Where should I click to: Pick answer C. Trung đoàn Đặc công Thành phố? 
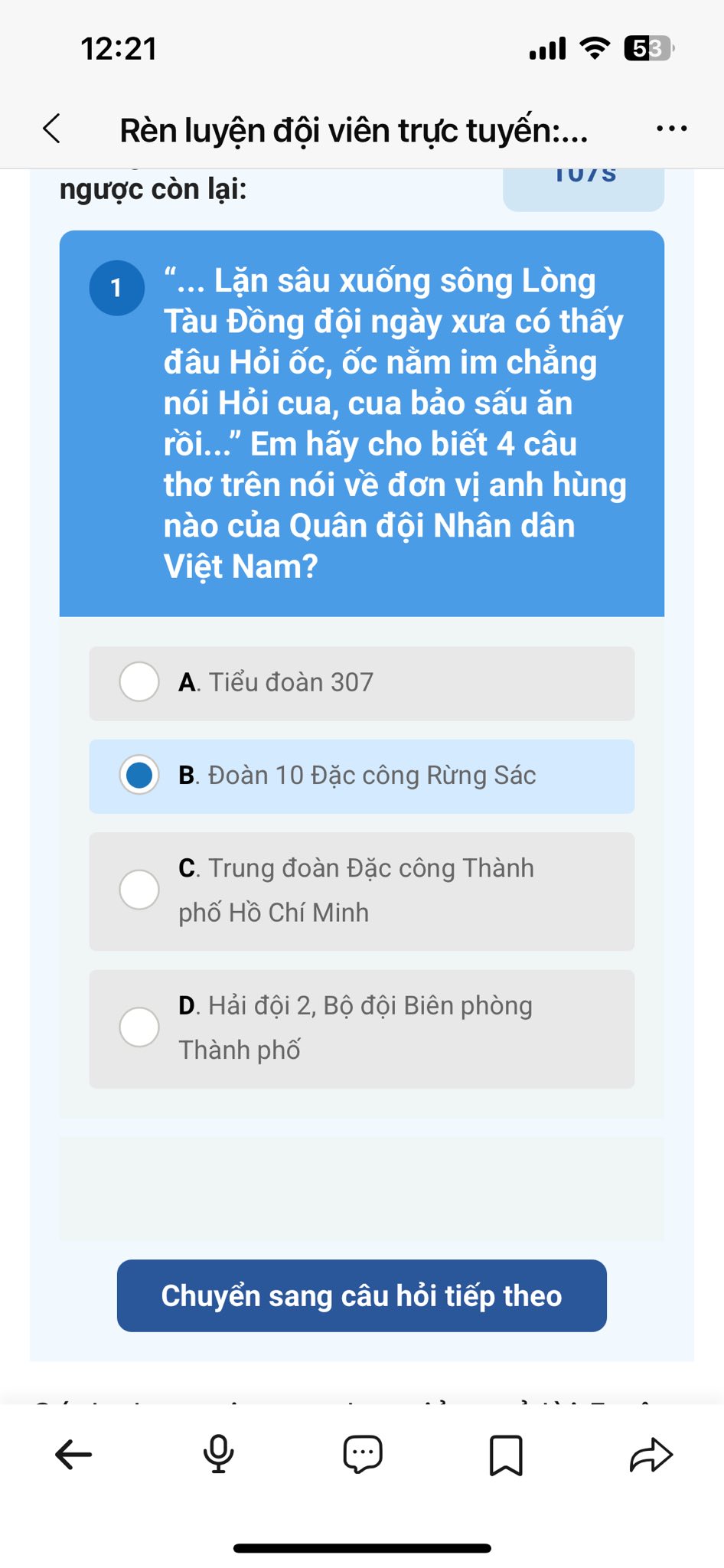[139, 890]
